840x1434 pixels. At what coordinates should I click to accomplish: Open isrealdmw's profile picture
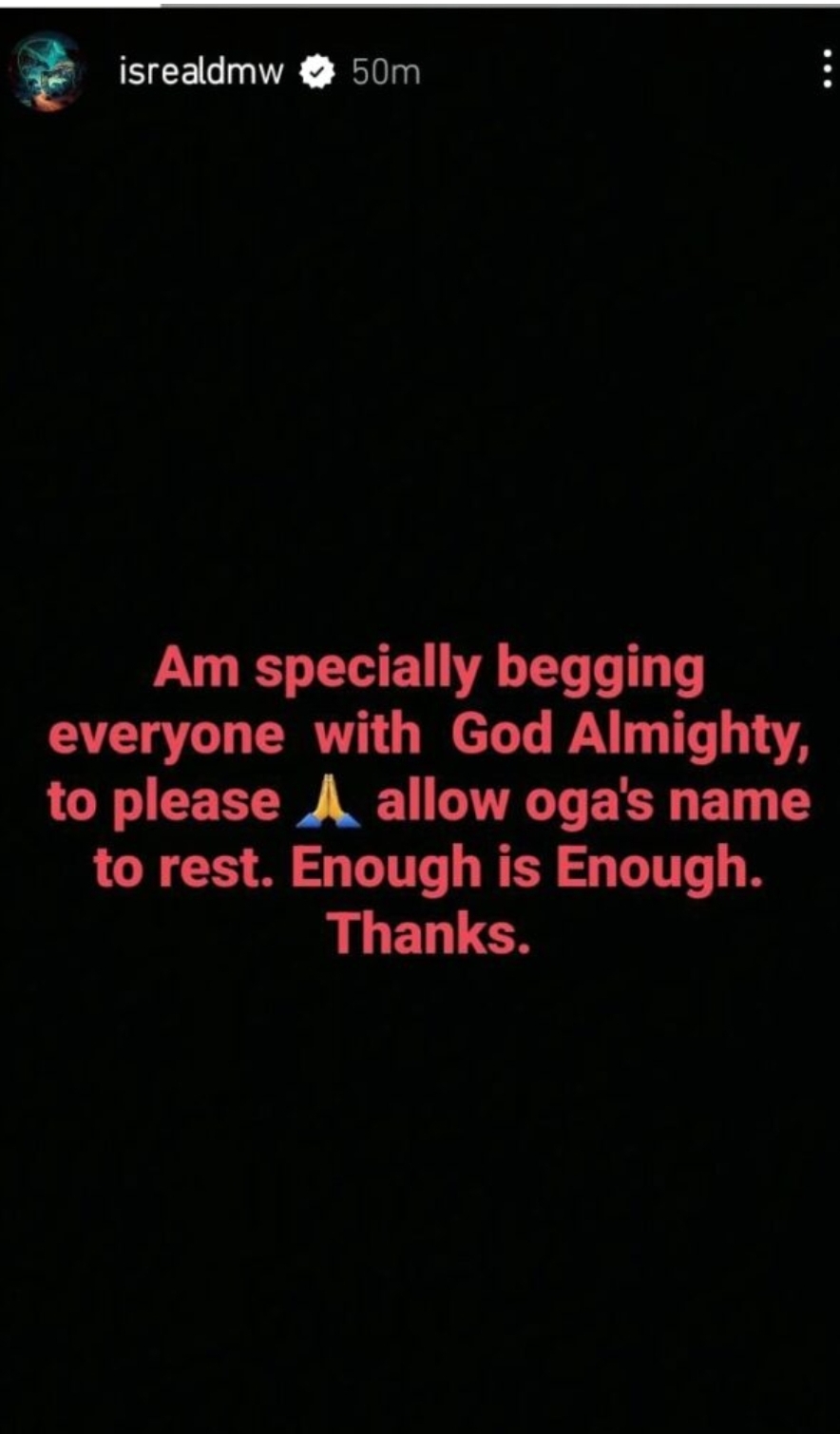coord(46,72)
